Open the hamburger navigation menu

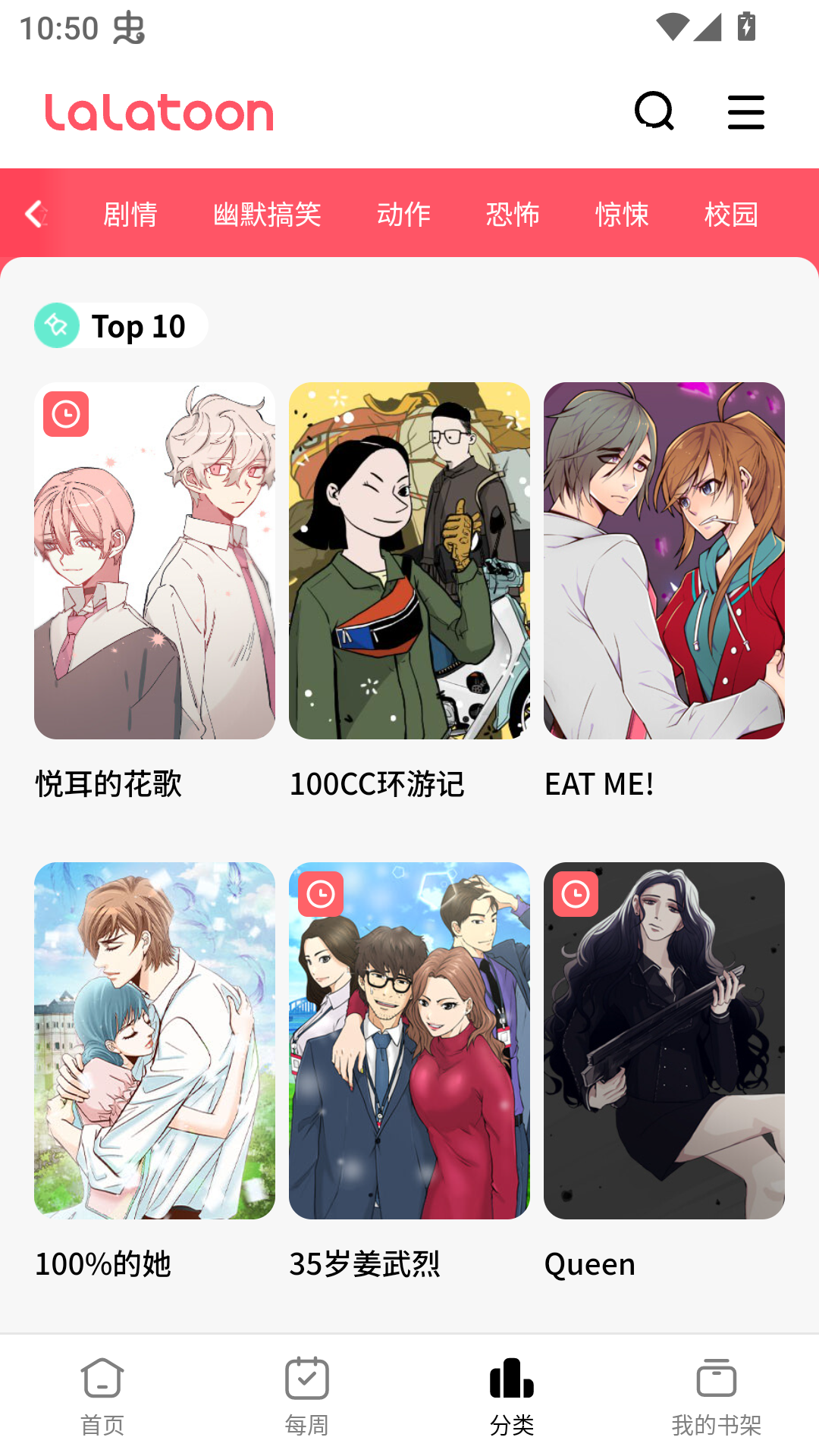[745, 111]
